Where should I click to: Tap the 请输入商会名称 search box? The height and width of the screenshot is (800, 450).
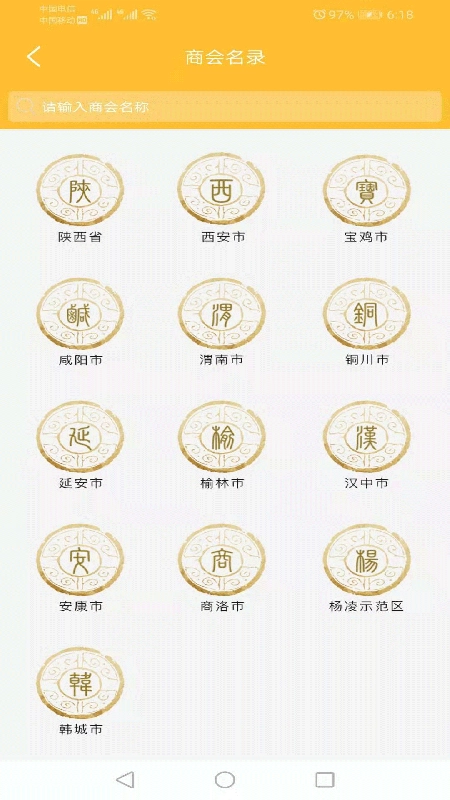(225, 106)
